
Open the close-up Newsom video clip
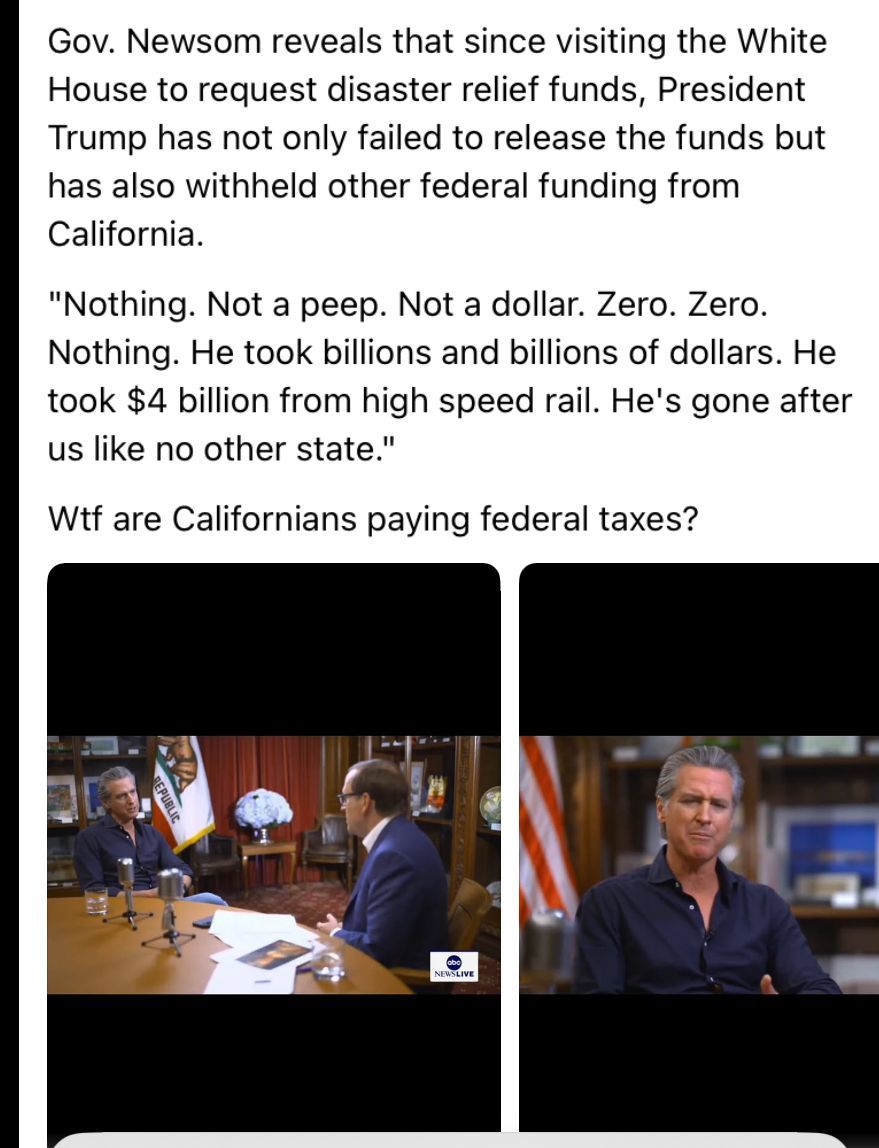698,864
